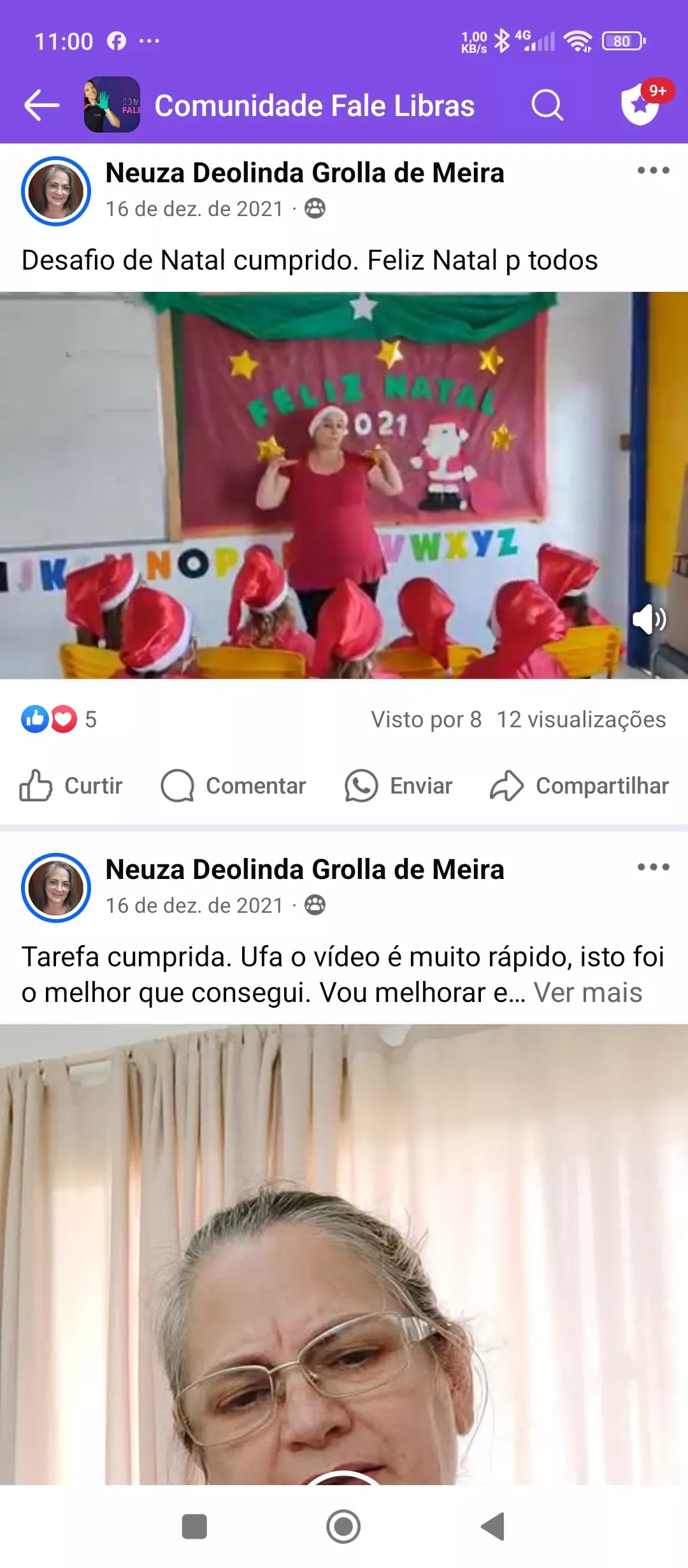688x1568 pixels.
Task: Open Neuza's profile name on the Tarefa cumprida post
Action: (305, 869)
